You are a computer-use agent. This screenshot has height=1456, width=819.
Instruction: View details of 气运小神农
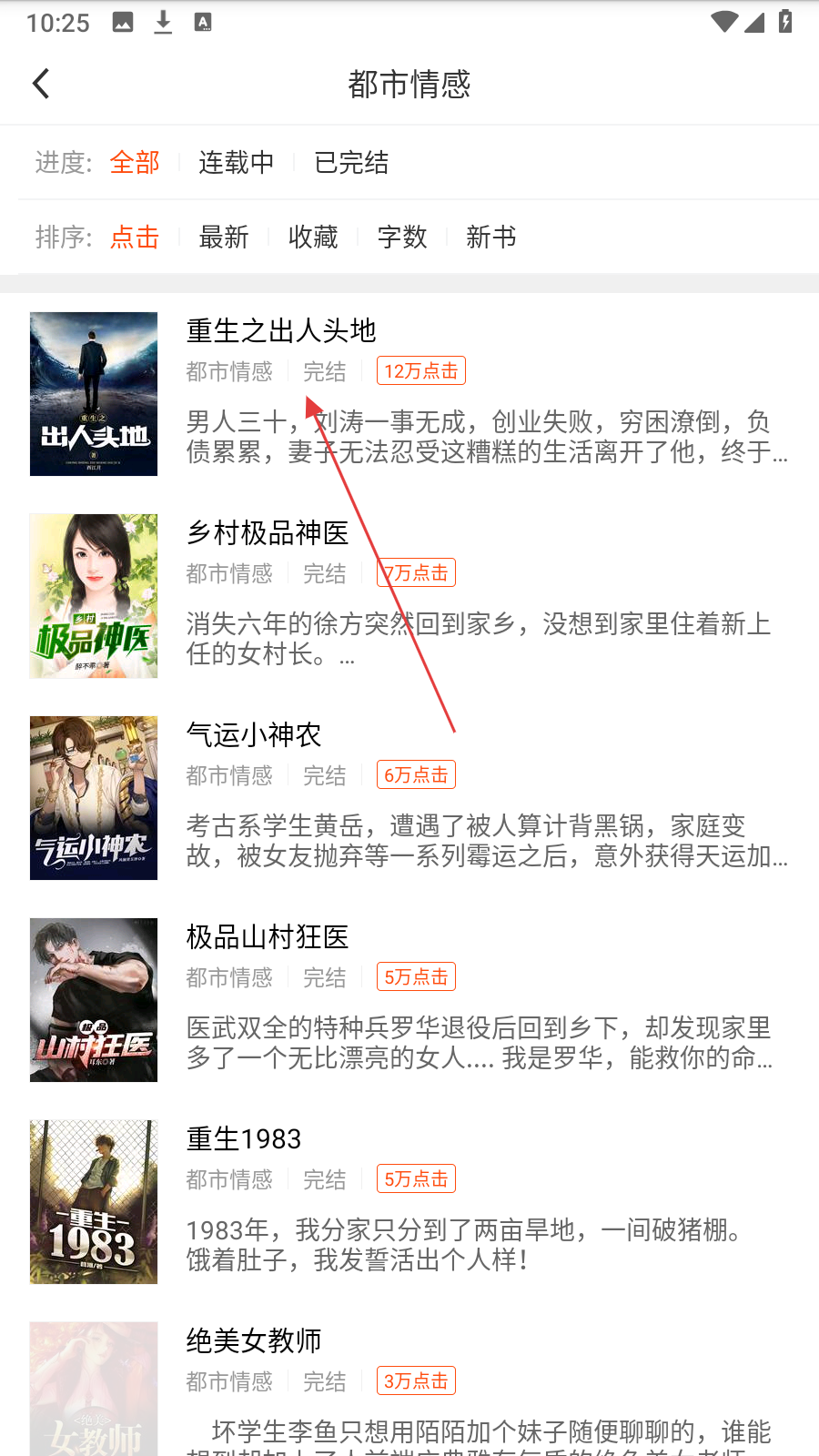click(x=254, y=734)
